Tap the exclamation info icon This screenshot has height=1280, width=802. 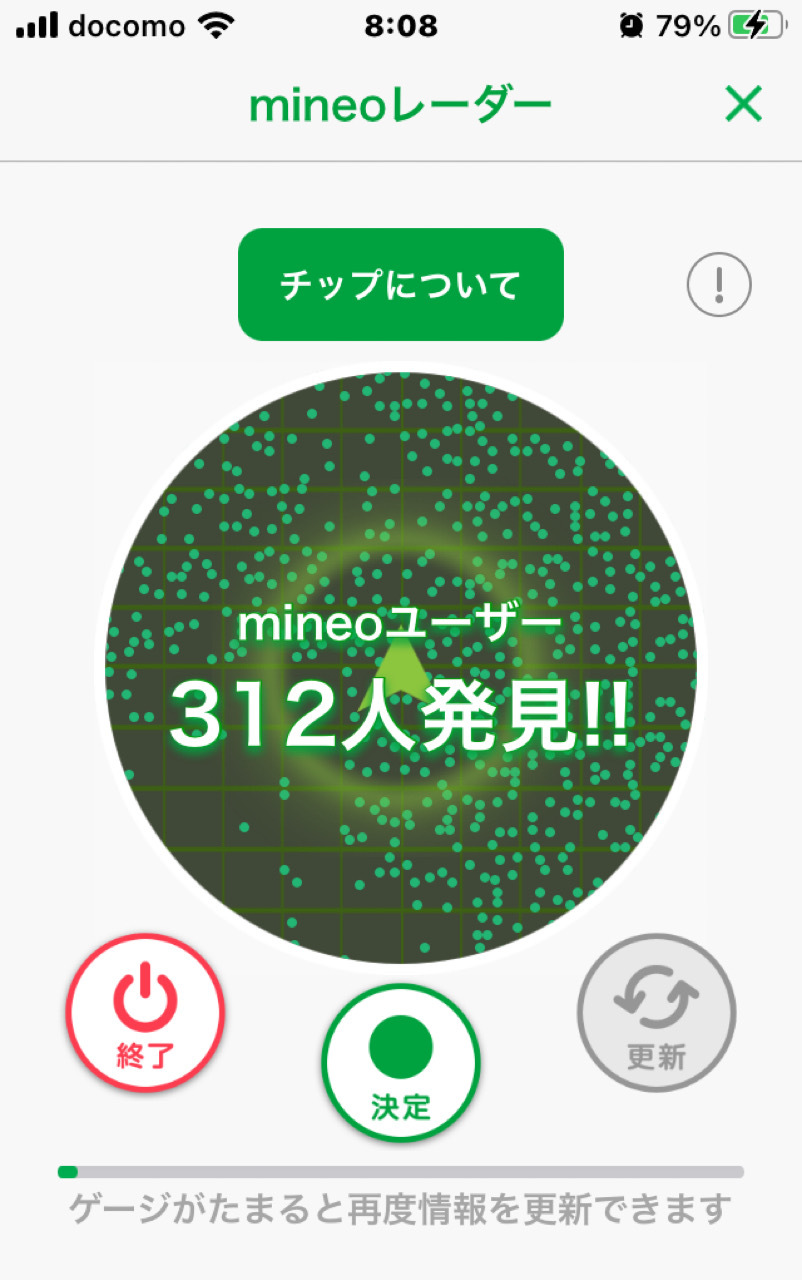[x=718, y=286]
